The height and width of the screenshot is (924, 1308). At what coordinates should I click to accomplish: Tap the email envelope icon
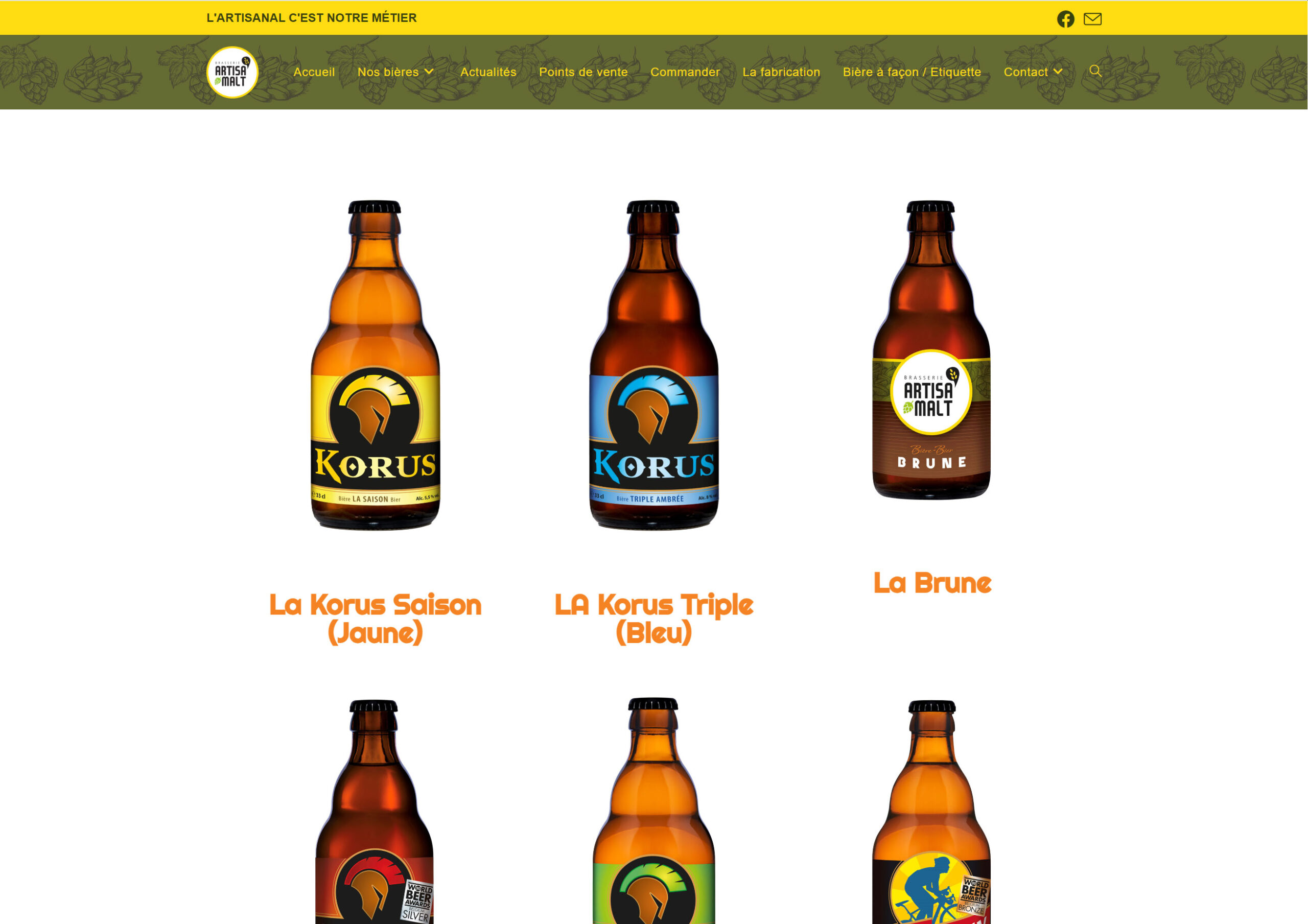click(1092, 19)
